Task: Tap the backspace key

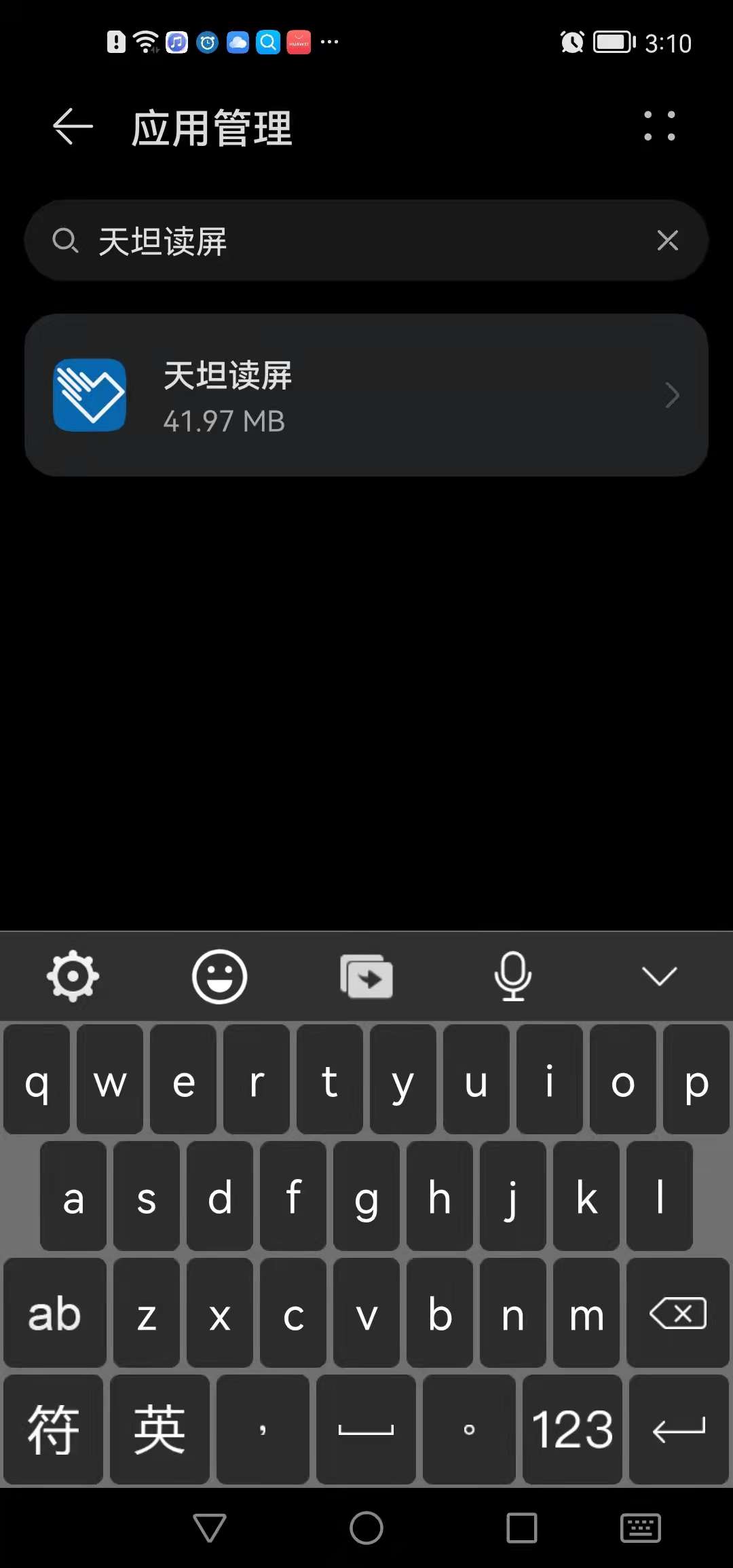Action: pos(677,1313)
